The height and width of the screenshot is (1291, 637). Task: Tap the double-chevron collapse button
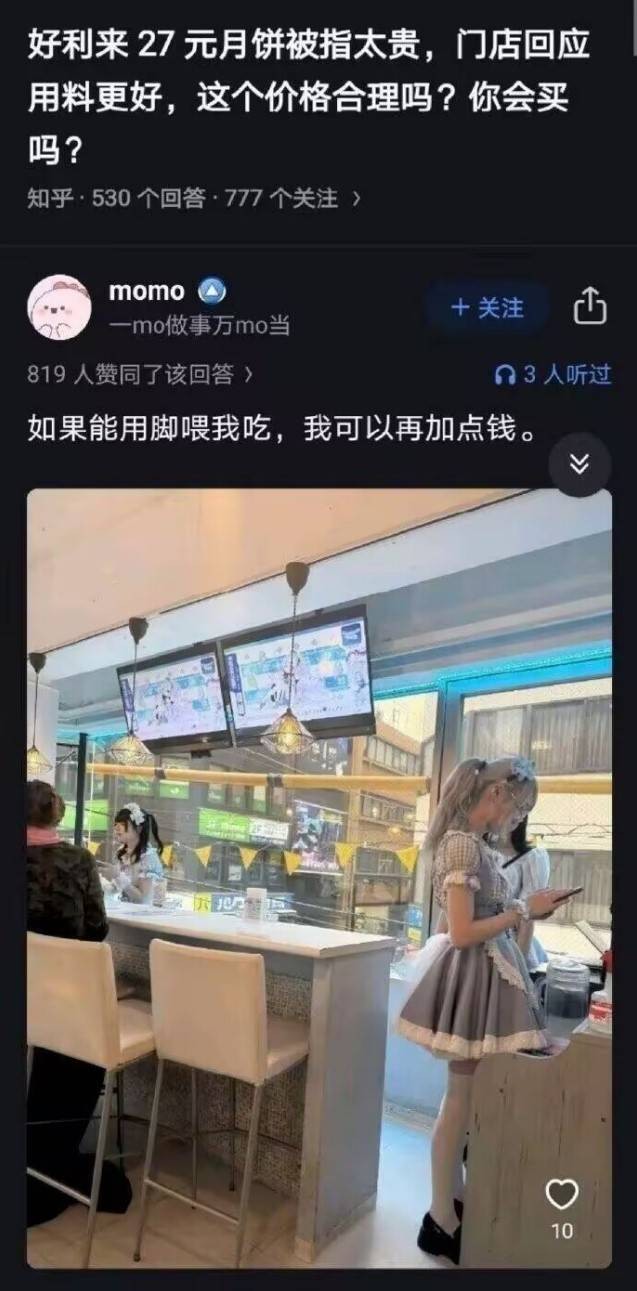coord(580,464)
